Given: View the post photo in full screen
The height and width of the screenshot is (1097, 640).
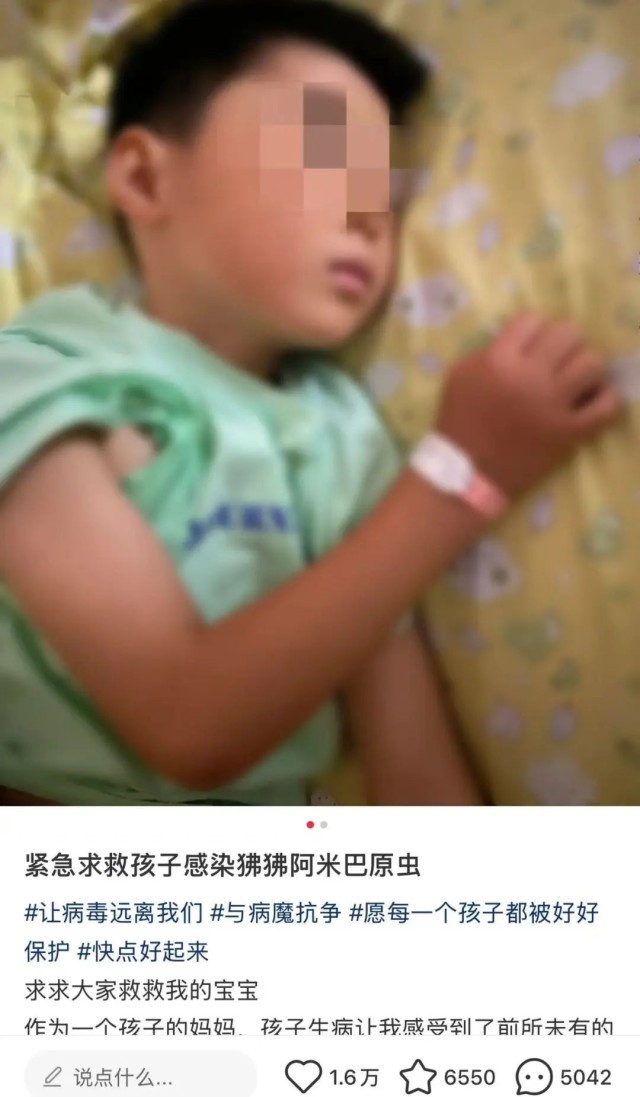Looking at the screenshot, I should pos(320,400).
